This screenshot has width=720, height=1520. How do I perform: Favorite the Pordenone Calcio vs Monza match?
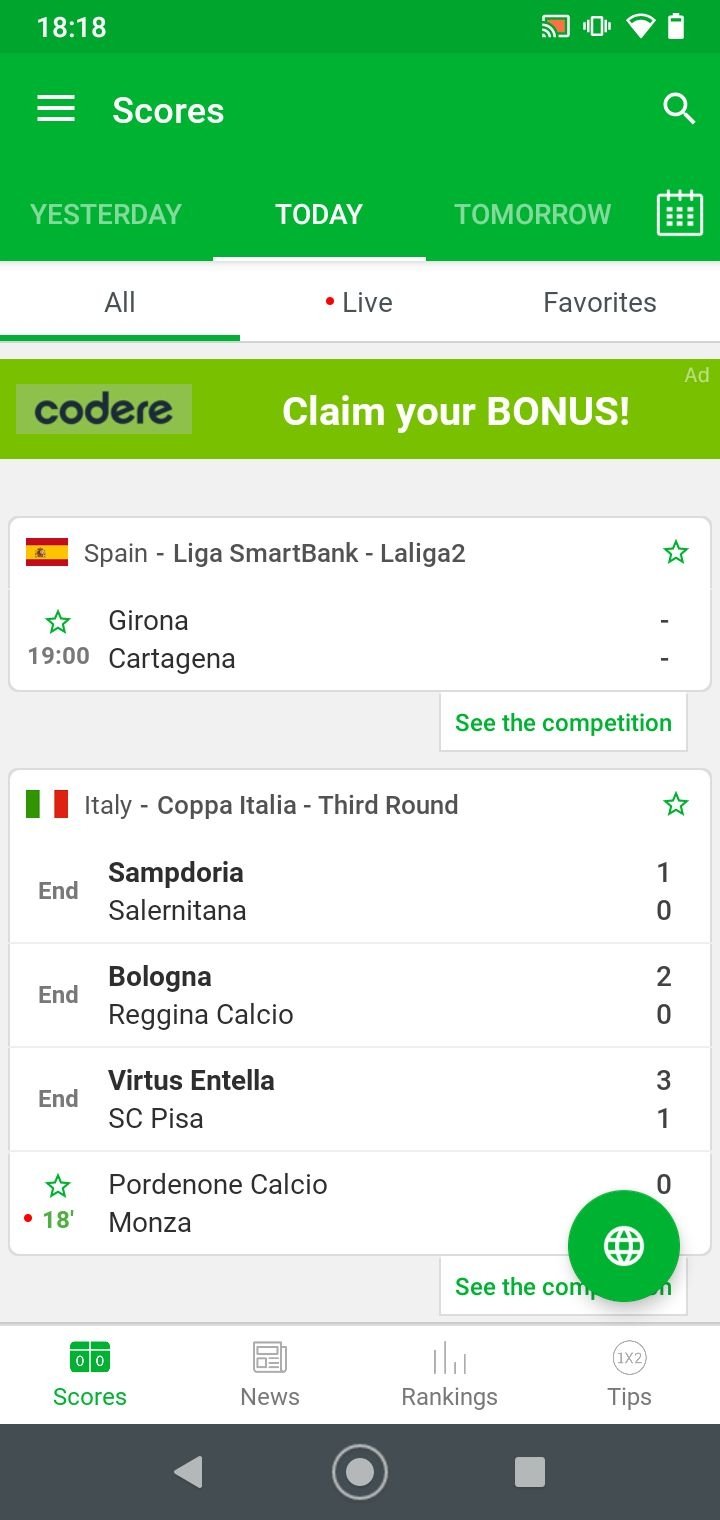click(x=58, y=1187)
